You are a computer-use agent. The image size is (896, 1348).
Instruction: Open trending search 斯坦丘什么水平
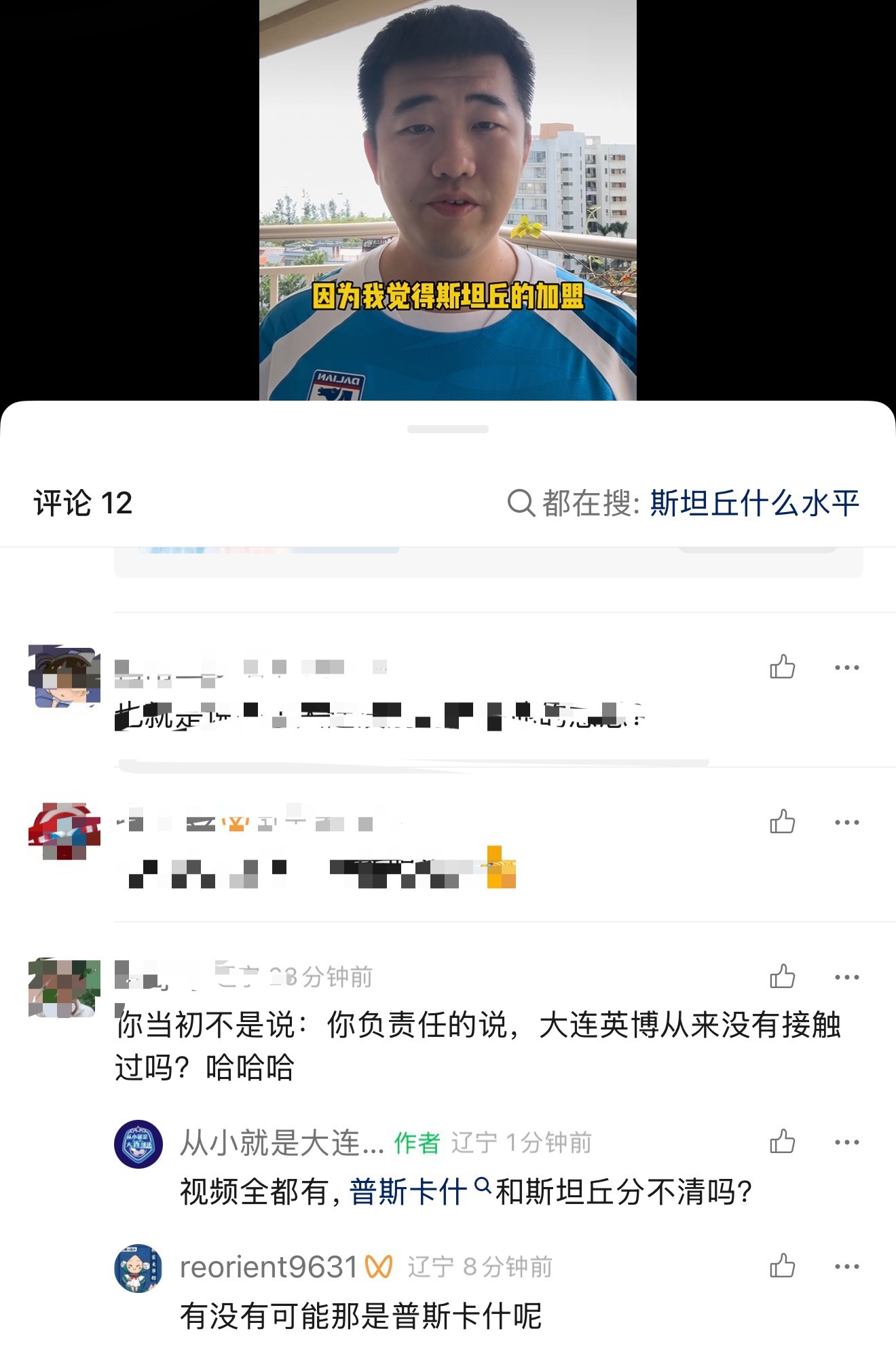click(x=753, y=501)
